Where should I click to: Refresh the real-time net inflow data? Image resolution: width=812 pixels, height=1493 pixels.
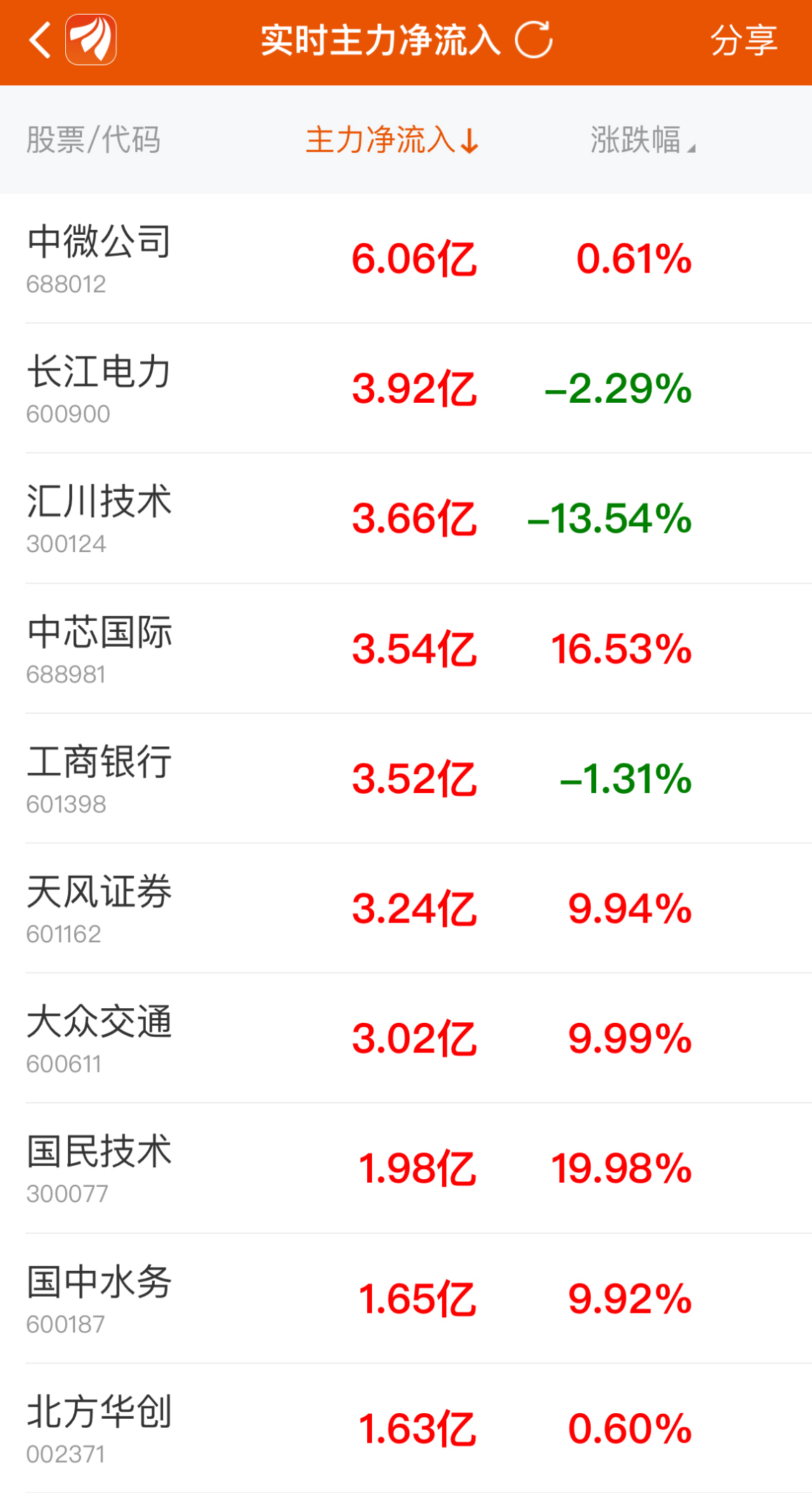pos(534,40)
